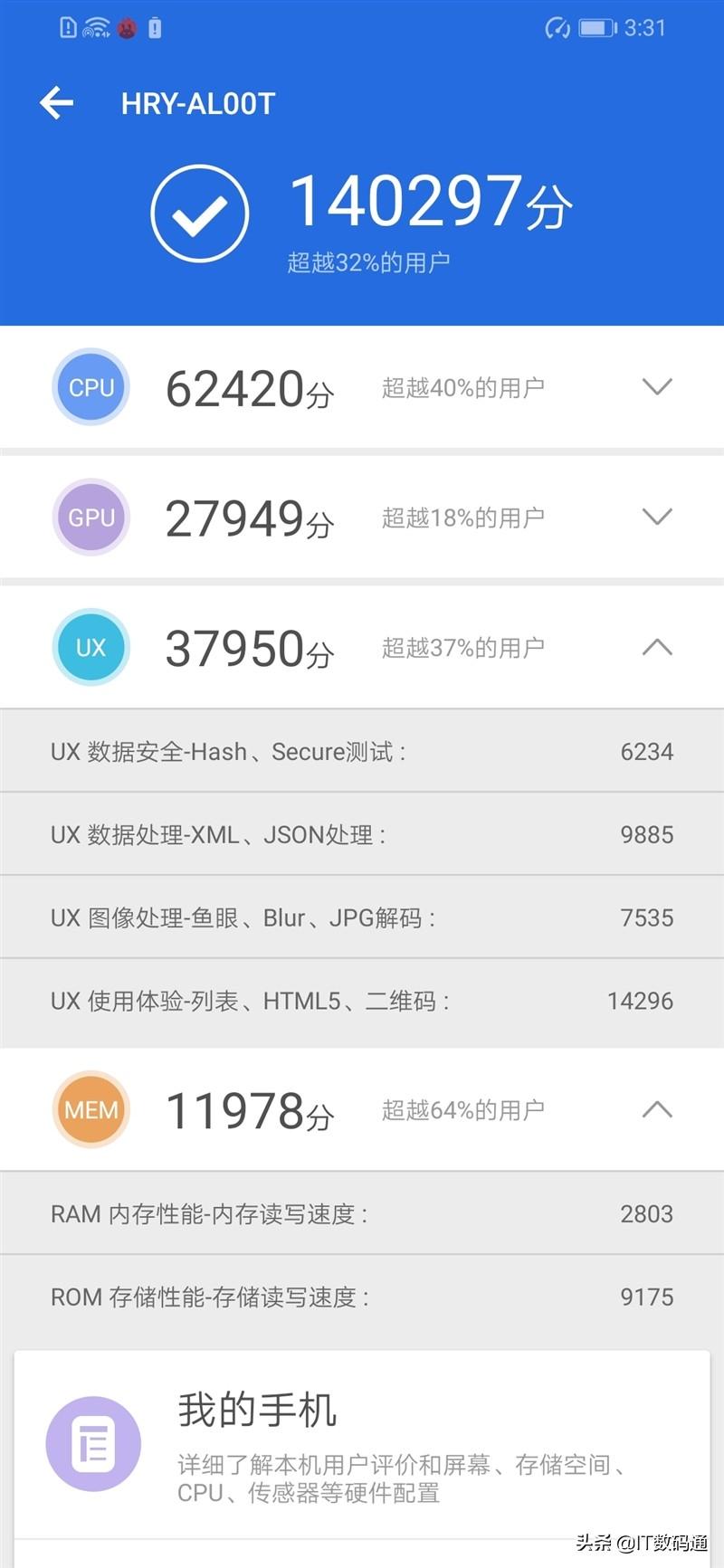
Task: Collapse the UX score section
Action: [657, 647]
